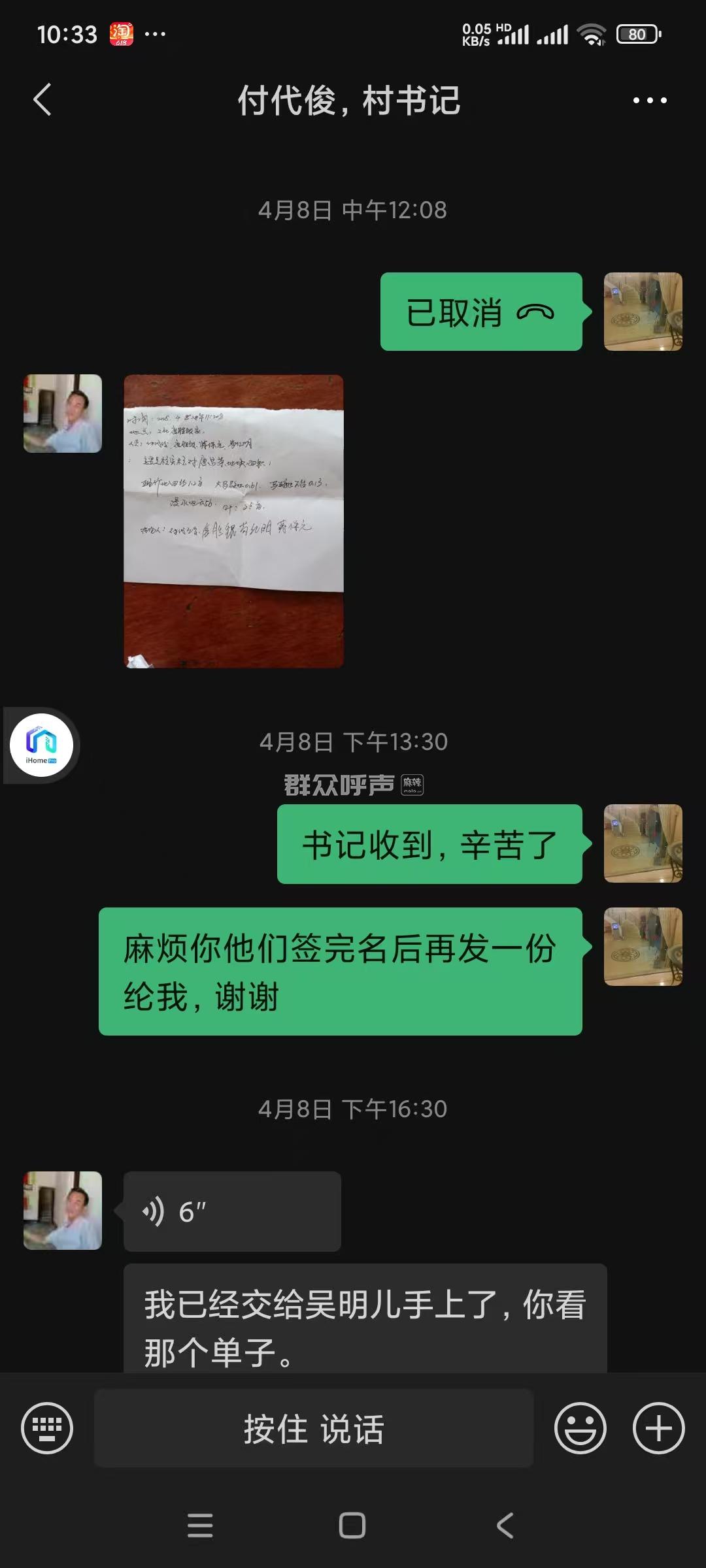Open the chat's three-dot options menu
This screenshot has width=706, height=1568.
(x=649, y=101)
